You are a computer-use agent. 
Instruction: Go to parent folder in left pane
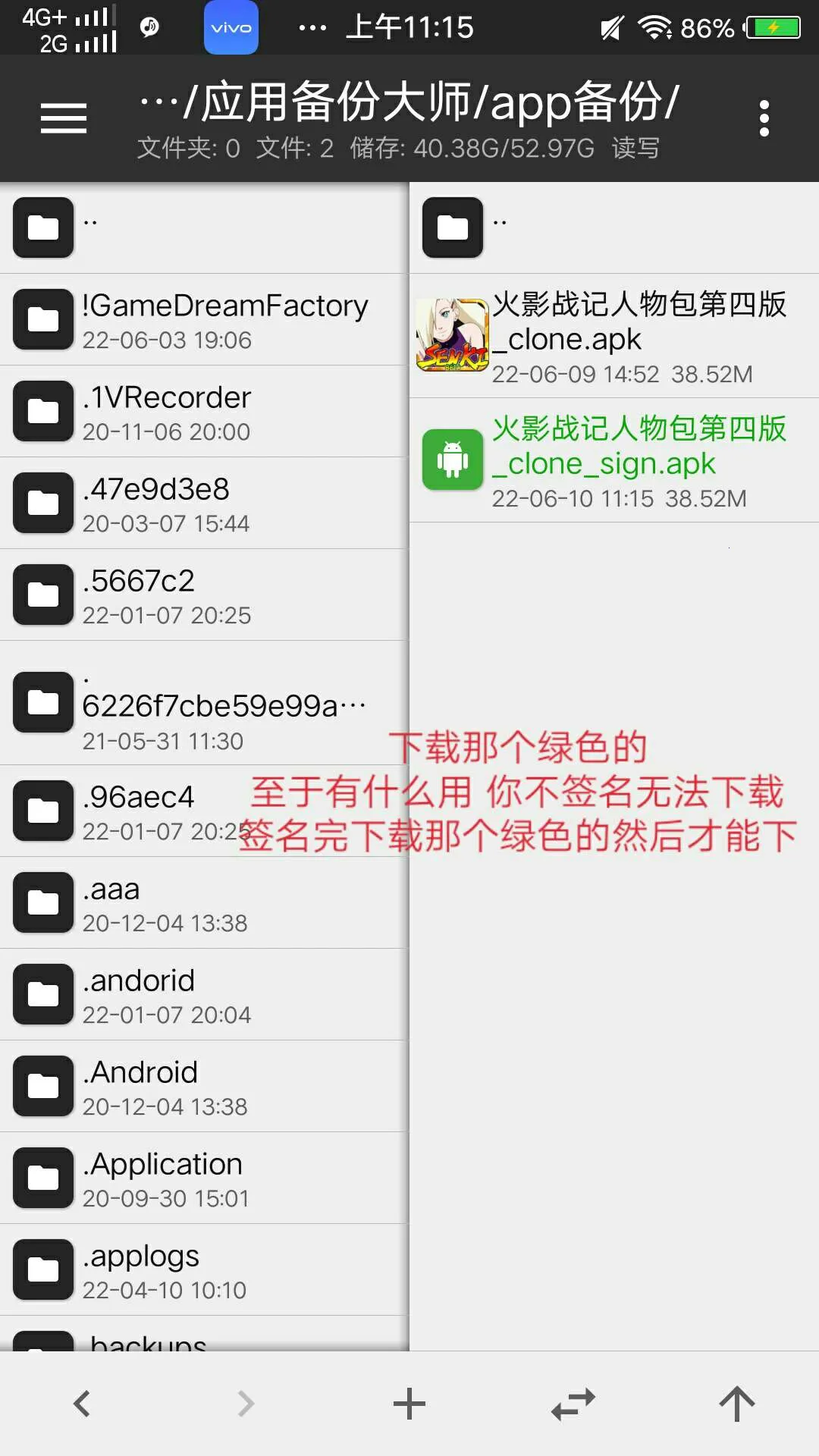(x=205, y=227)
